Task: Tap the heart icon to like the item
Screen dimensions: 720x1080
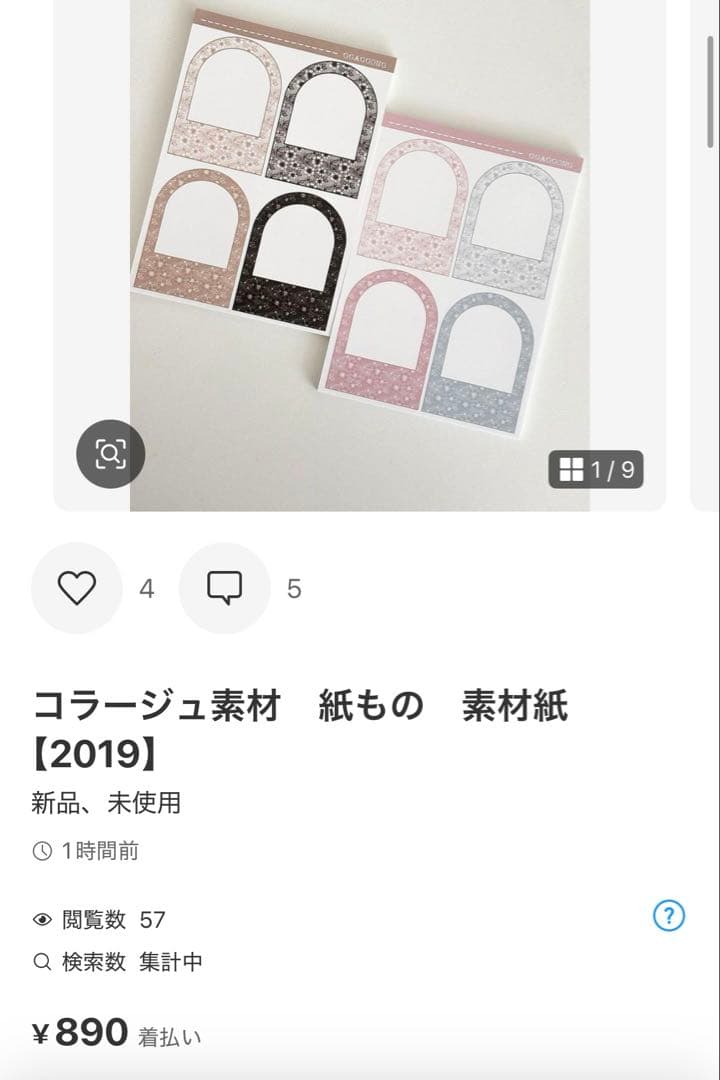Action: 77,590
